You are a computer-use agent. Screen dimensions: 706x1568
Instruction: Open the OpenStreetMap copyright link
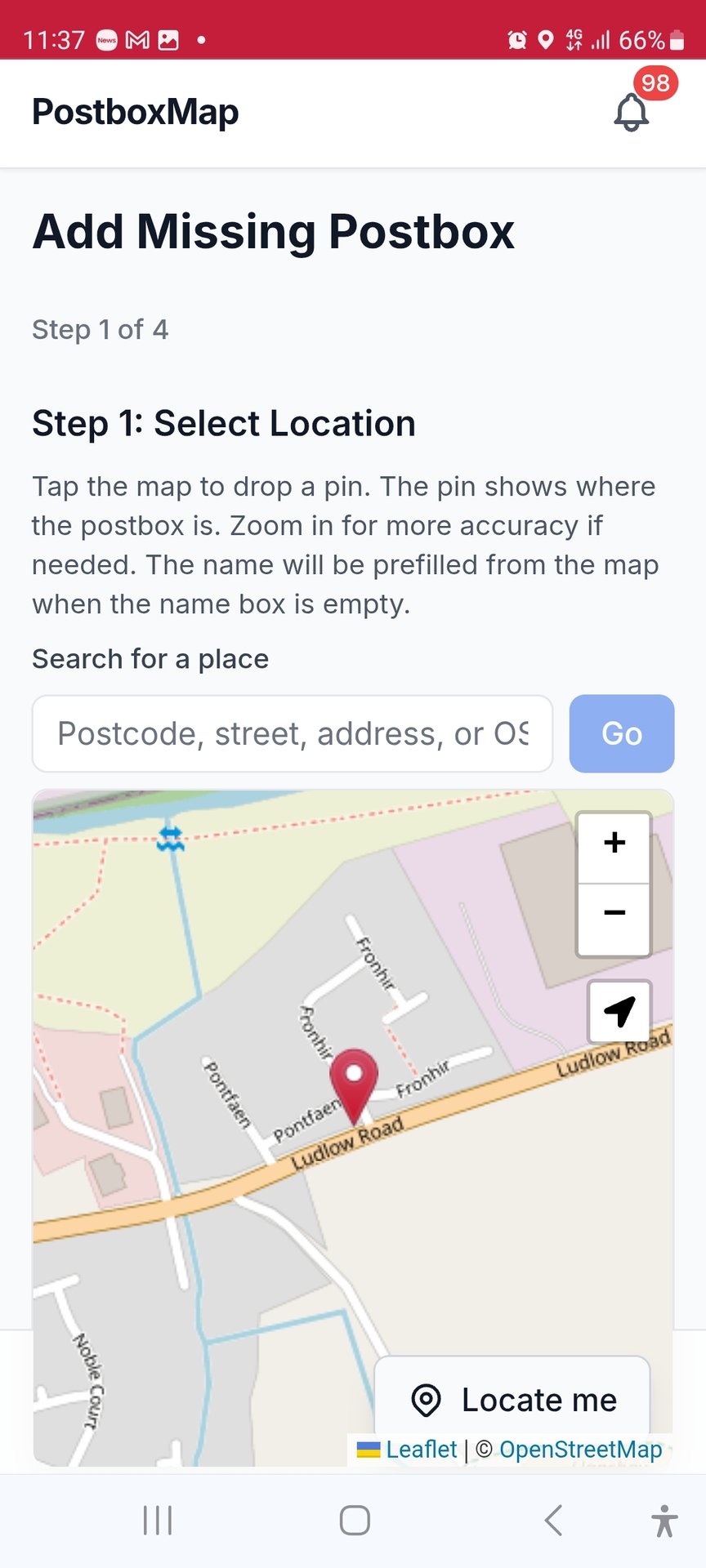[580, 1449]
